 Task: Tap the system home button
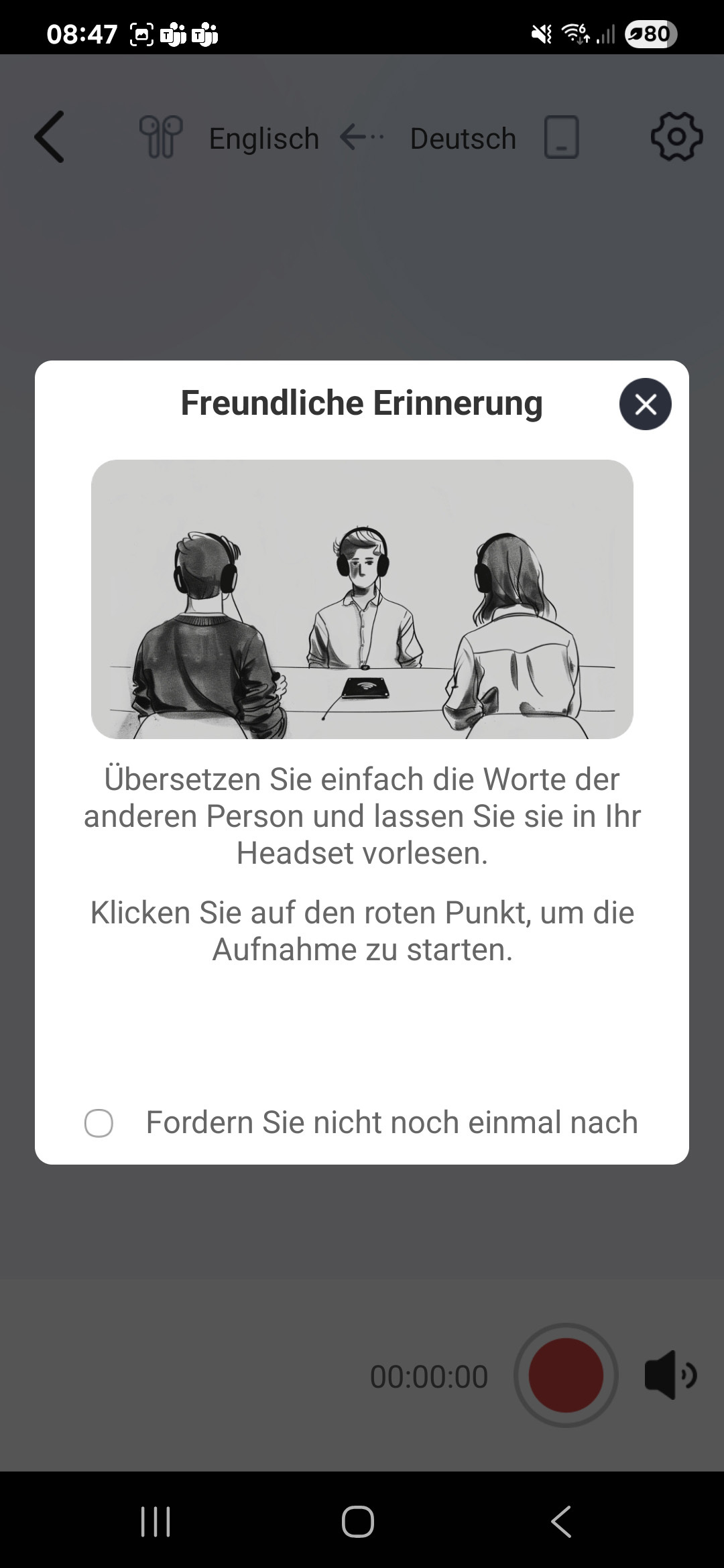pos(358,1521)
